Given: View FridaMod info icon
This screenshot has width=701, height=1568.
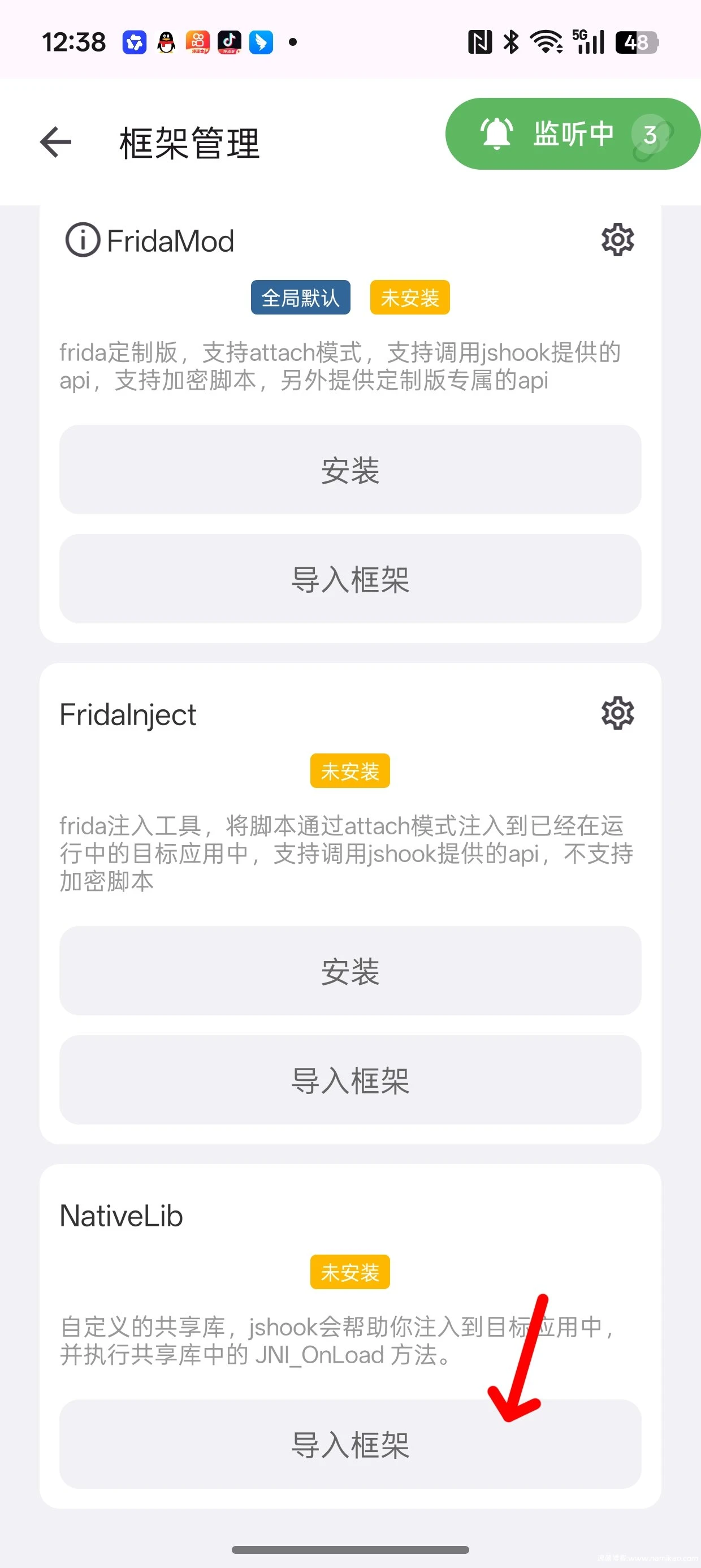Looking at the screenshot, I should coord(82,240).
